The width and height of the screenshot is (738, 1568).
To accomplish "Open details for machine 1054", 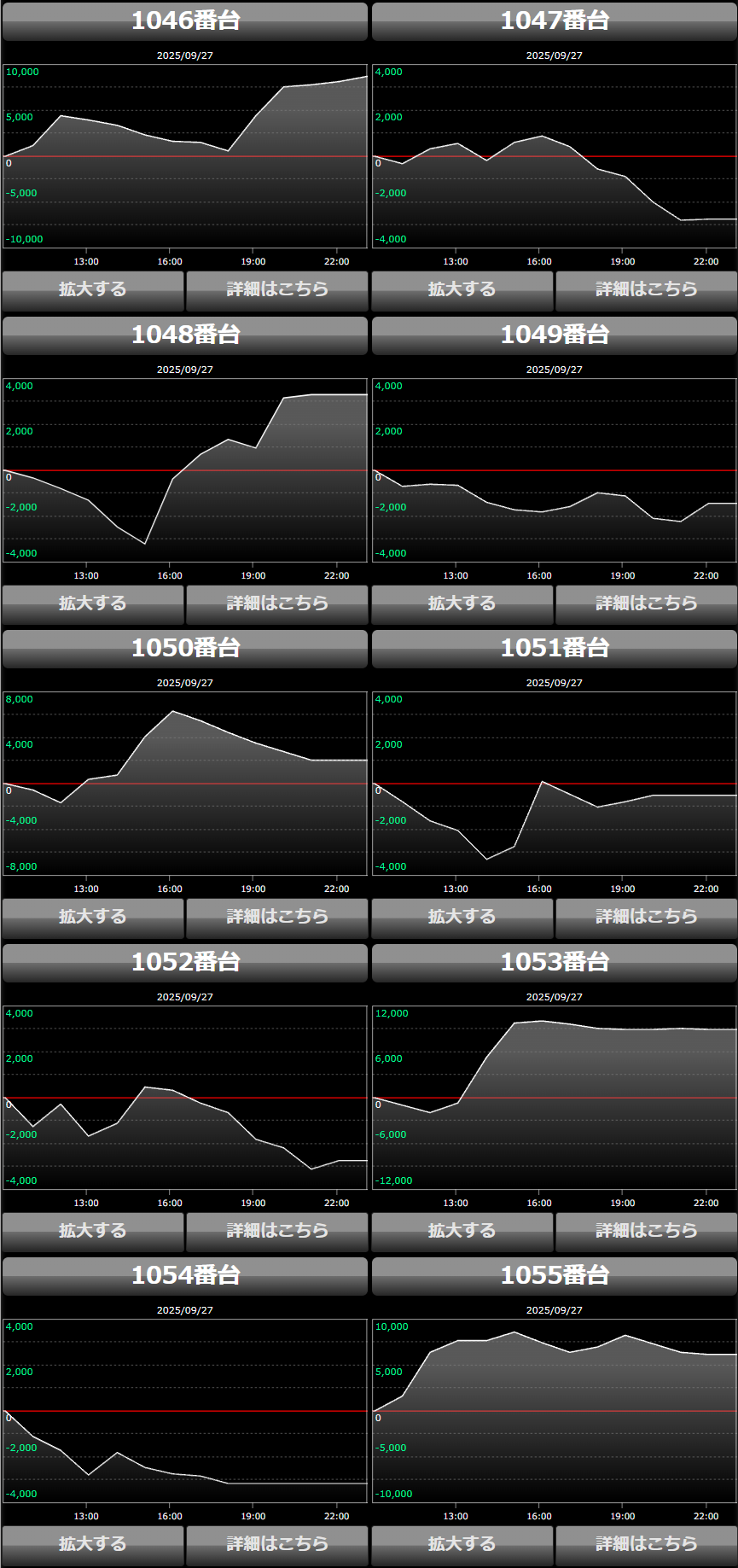I will (277, 1544).
